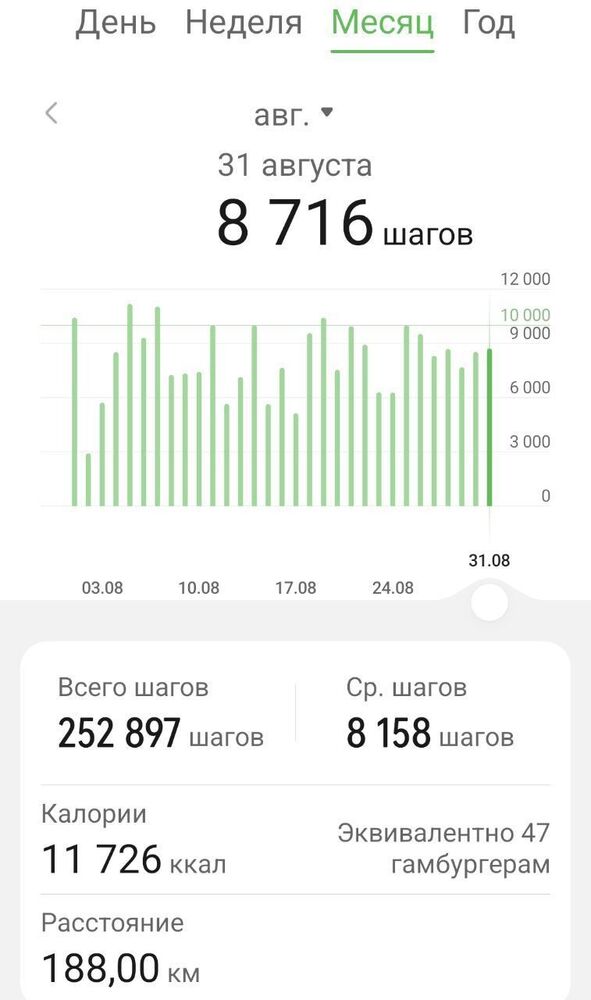Go to the previous month arrow

point(52,114)
